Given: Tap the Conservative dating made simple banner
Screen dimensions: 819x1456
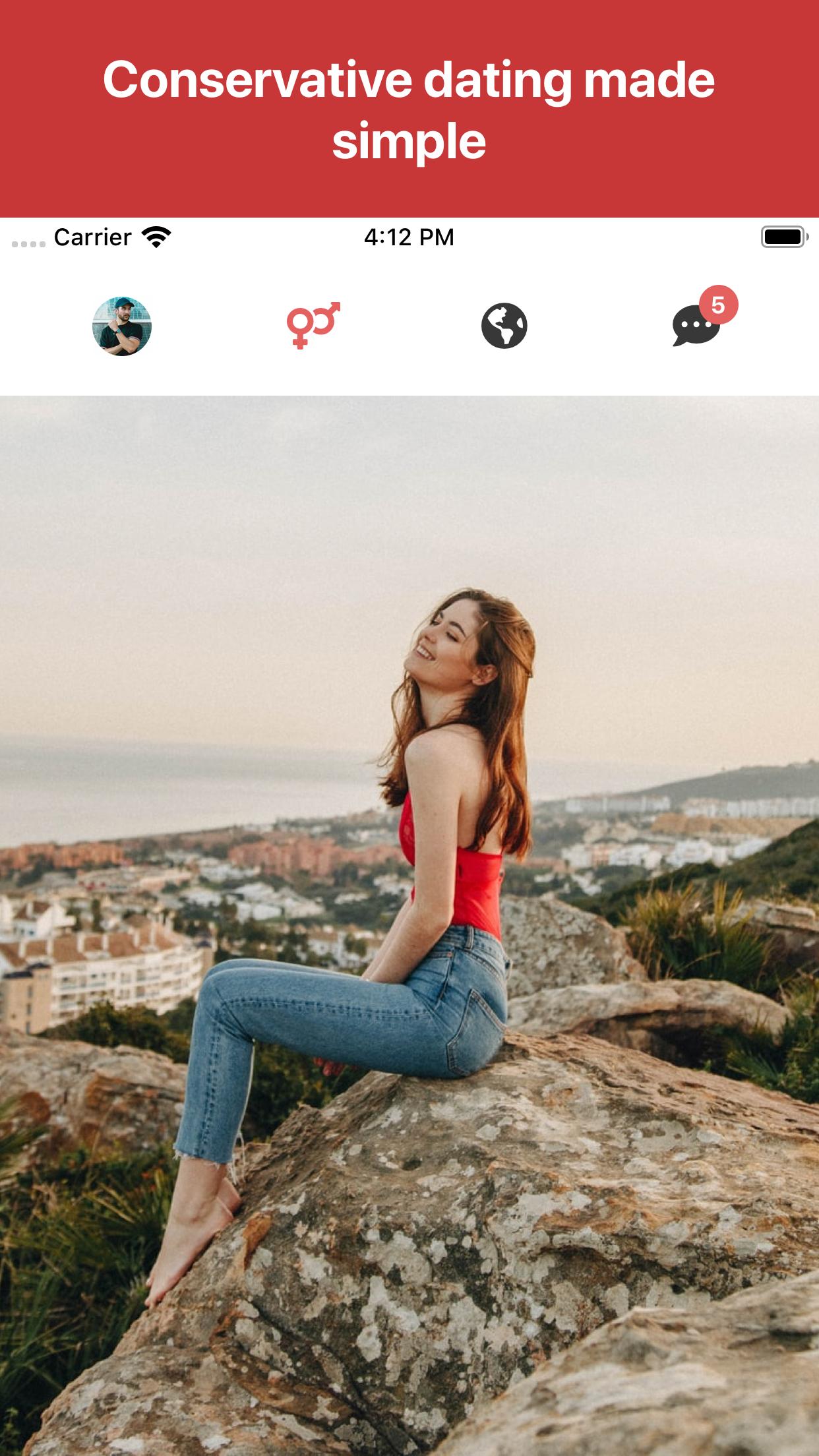Looking at the screenshot, I should [x=409, y=109].
